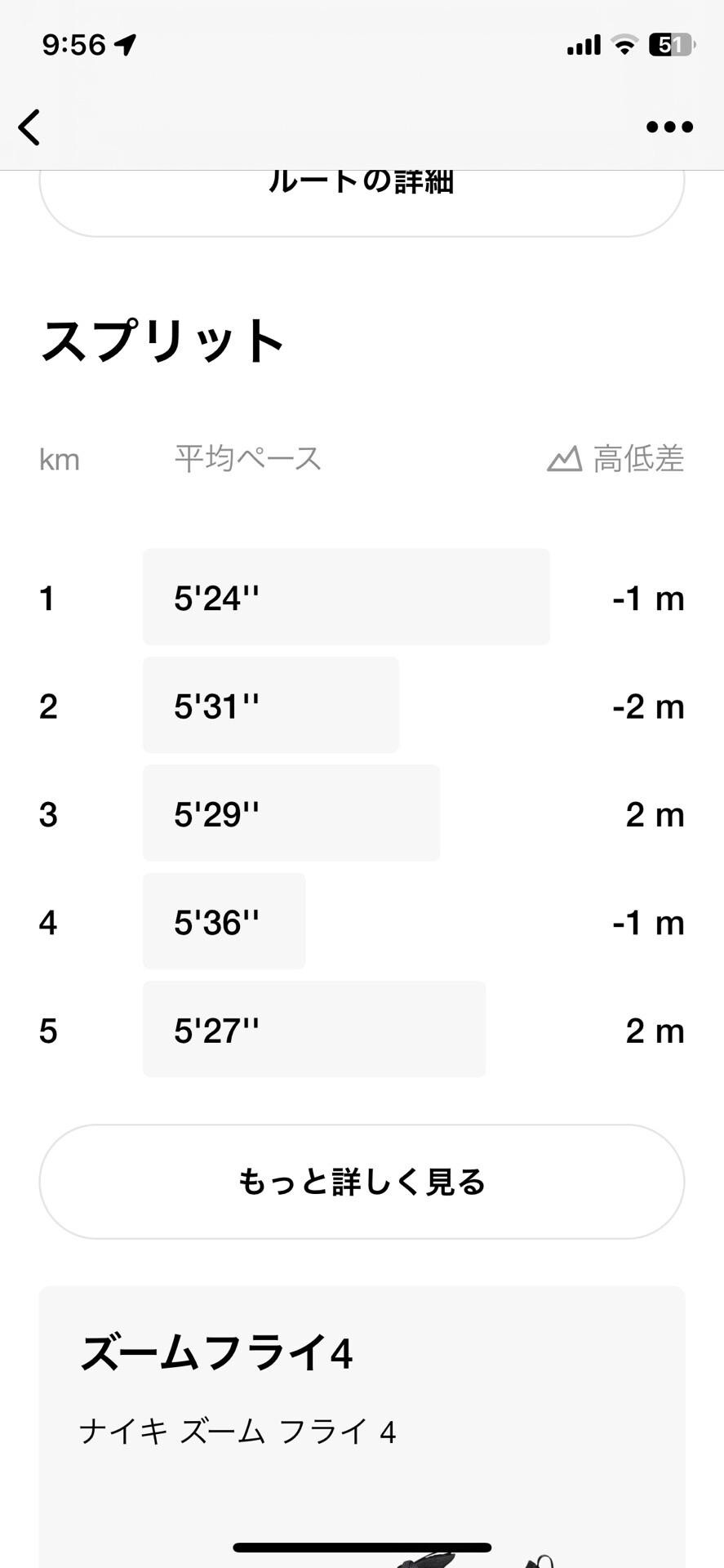The image size is (724, 1568).
Task: Tap the mountain elevation icon beside 高低差
Action: tap(565, 458)
